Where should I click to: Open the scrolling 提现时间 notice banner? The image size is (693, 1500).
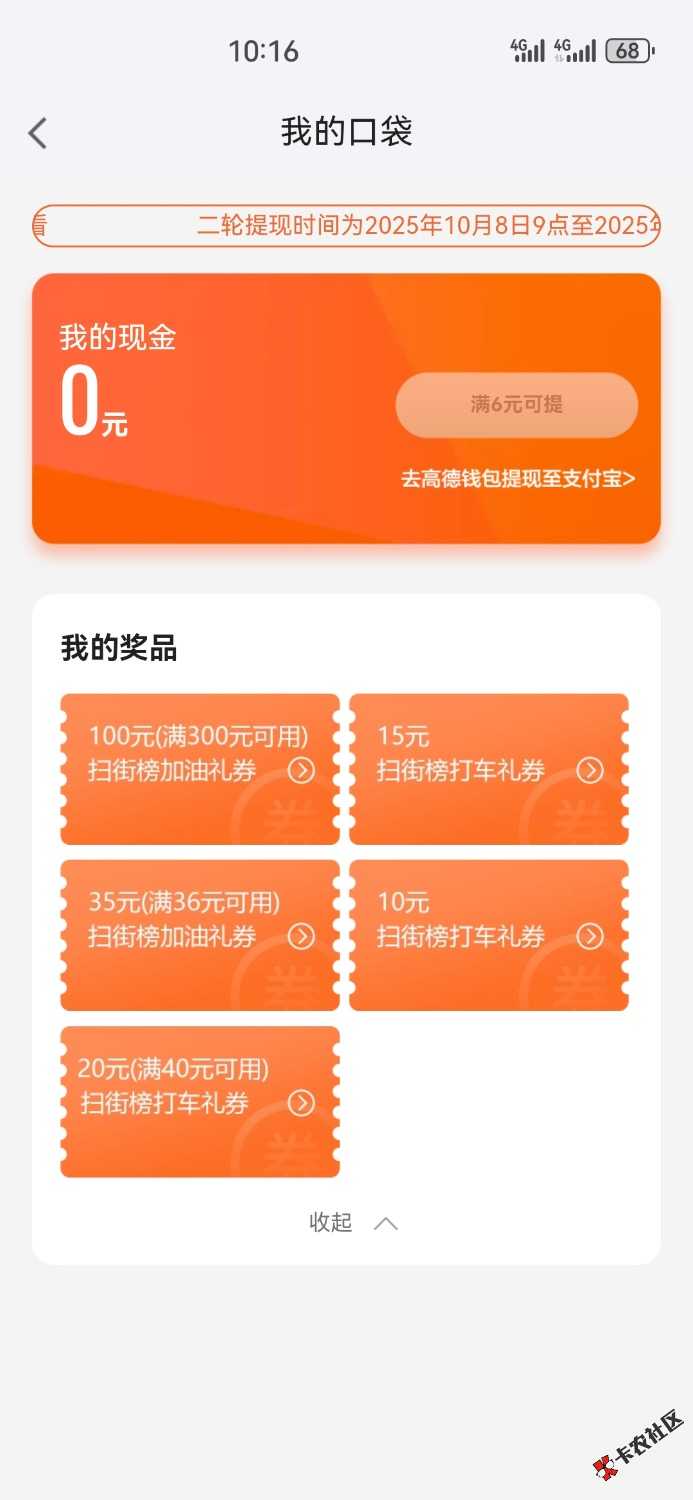(x=346, y=226)
